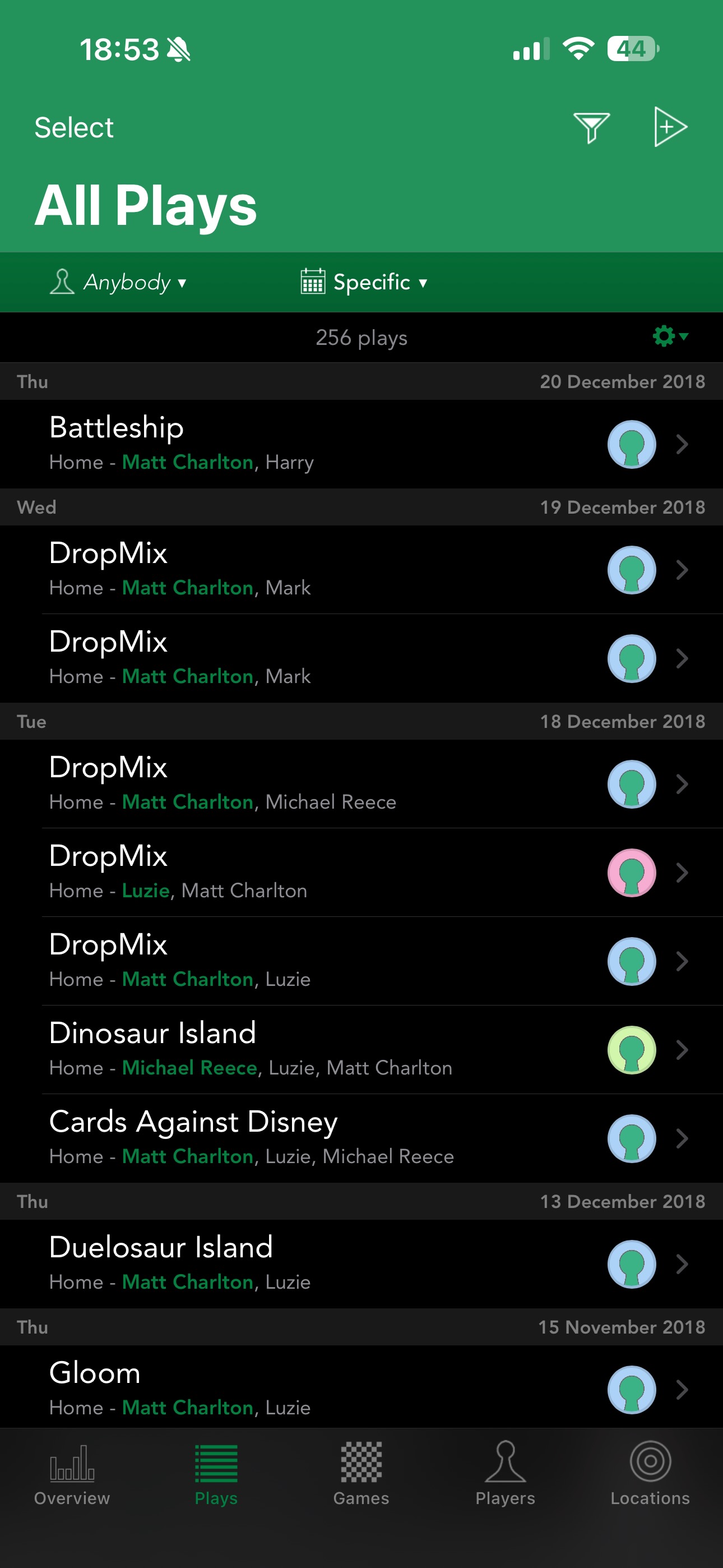This screenshot has width=723, height=1568.
Task: Switch to the Locations tab
Action: pyautogui.click(x=650, y=1473)
